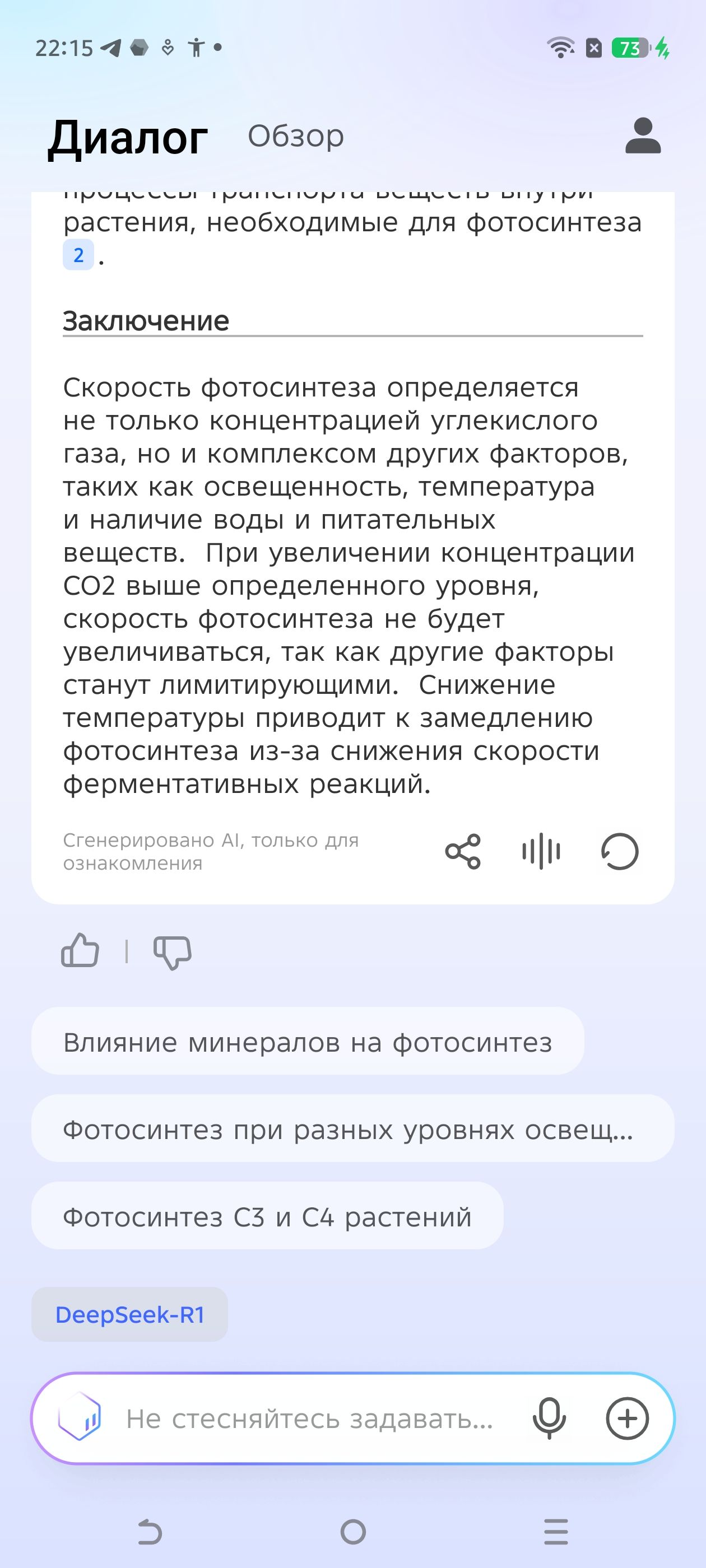Select suggestion Влияние минералов на фотосинтез
Viewport: 706px width, 1568px height.
click(308, 1042)
